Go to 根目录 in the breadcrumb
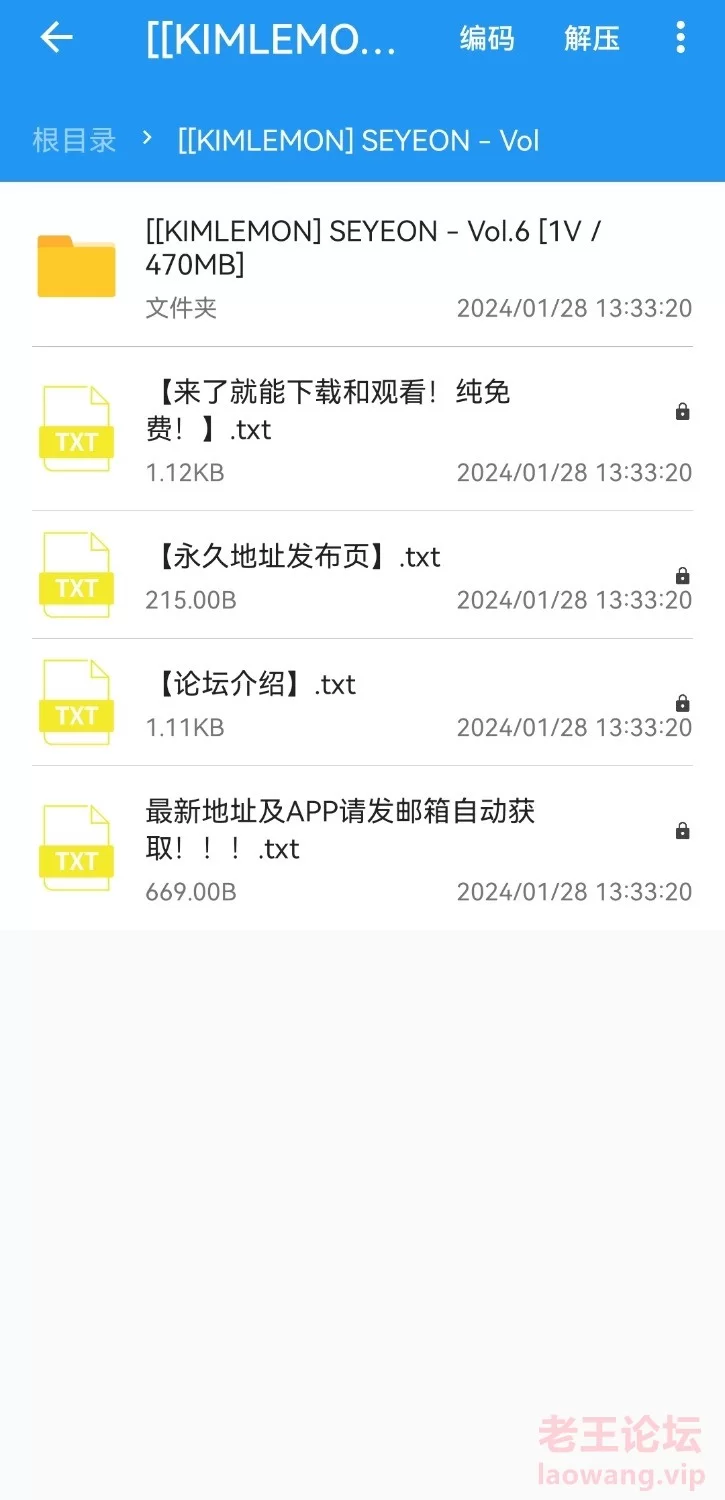 pyautogui.click(x=75, y=140)
